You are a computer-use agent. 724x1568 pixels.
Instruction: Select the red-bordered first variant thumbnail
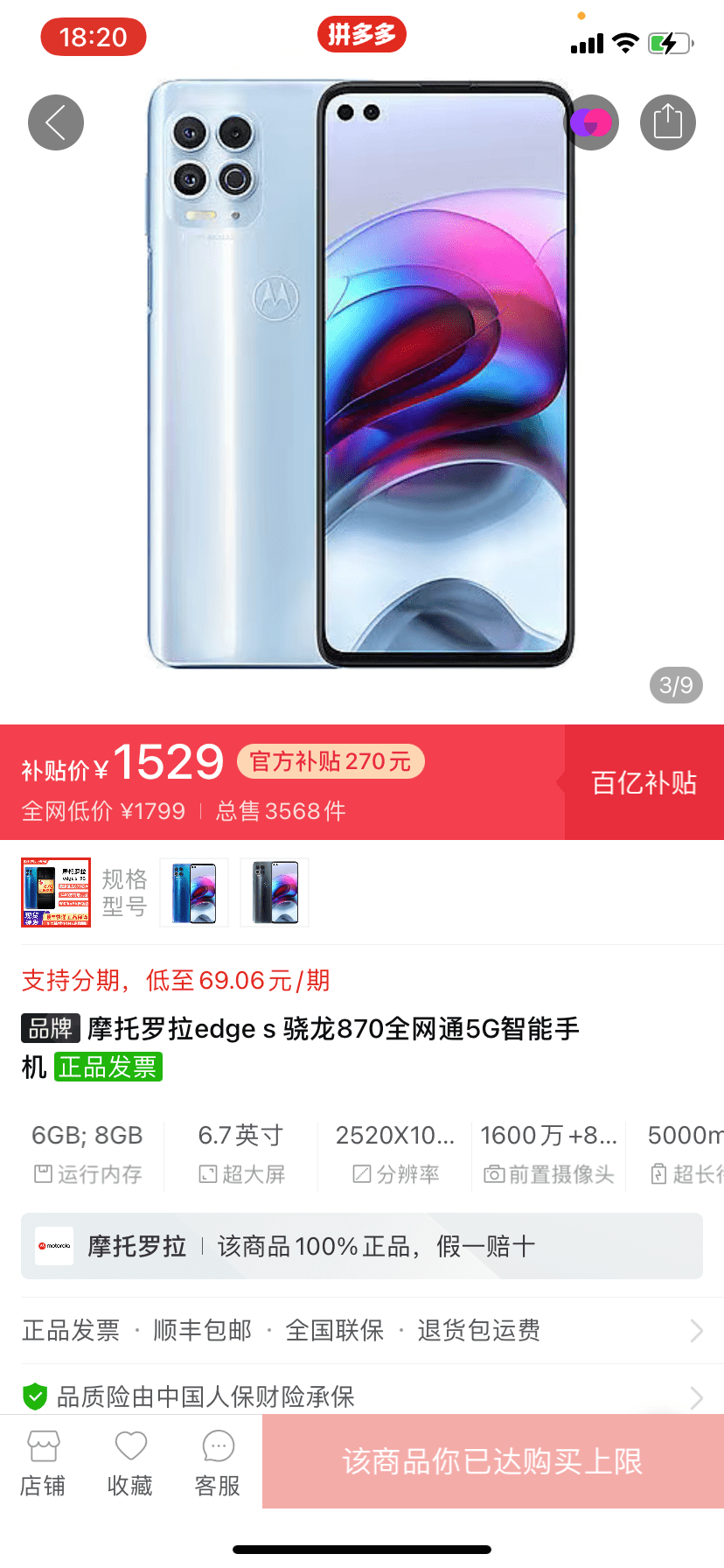click(x=56, y=892)
